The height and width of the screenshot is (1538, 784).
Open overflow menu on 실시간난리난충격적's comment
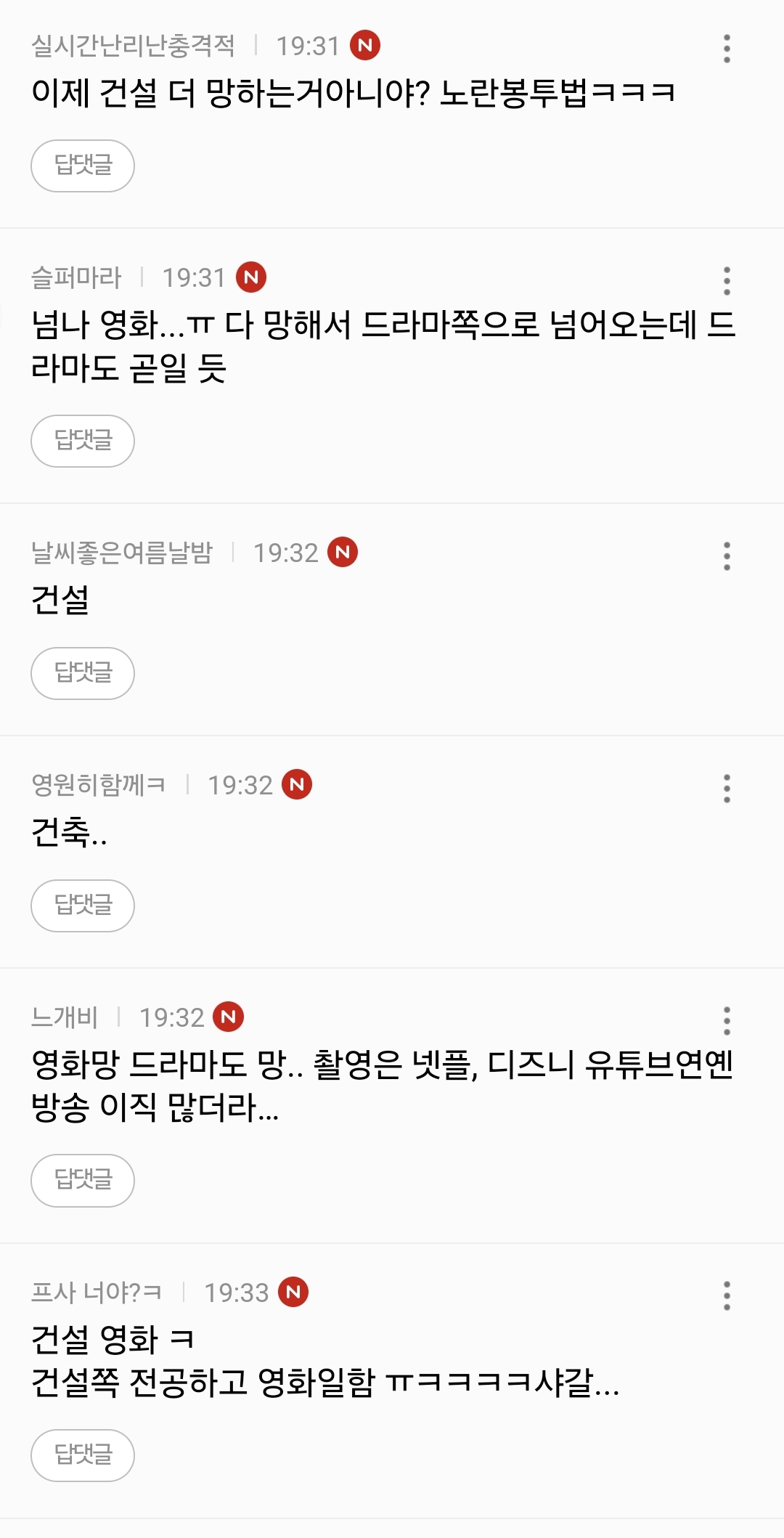pyautogui.click(x=727, y=49)
